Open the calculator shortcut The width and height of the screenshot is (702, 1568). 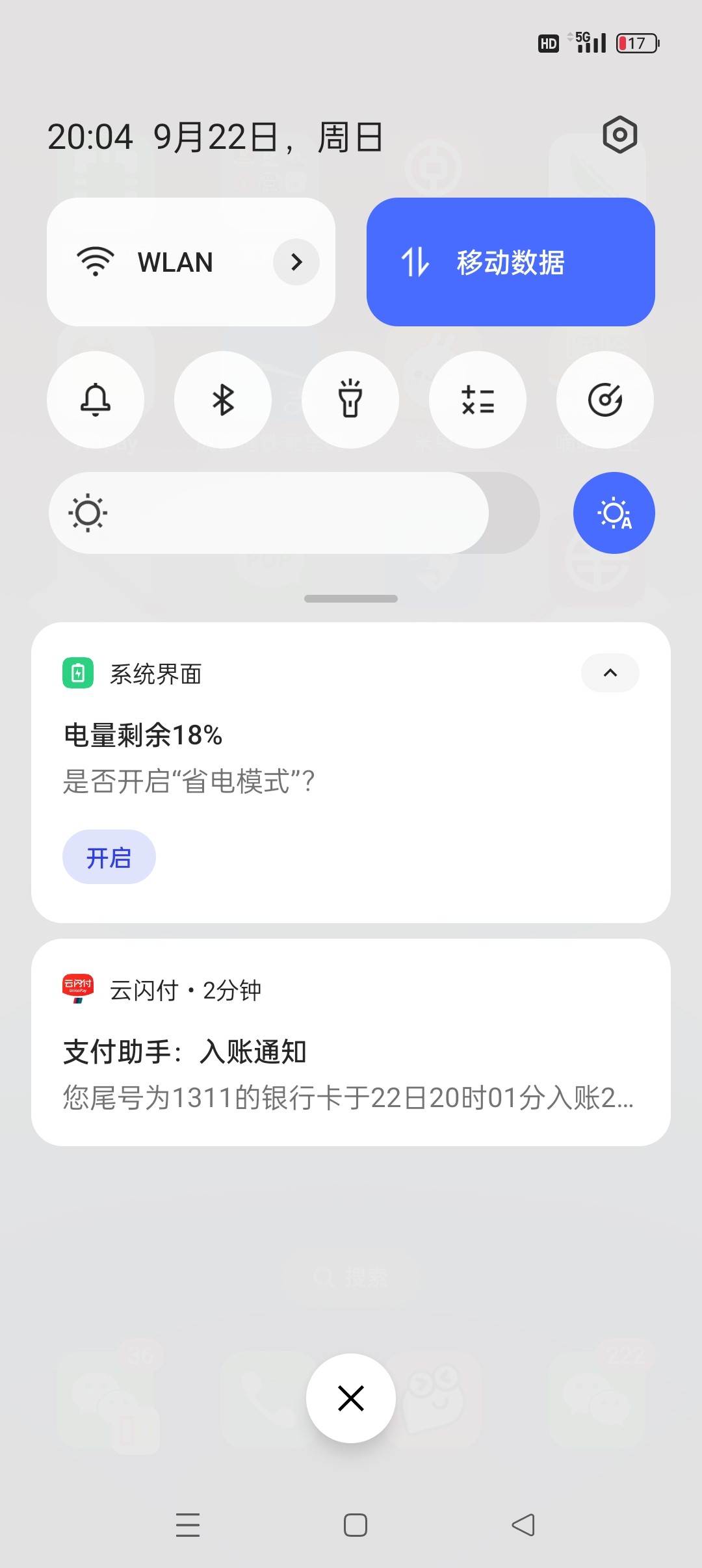478,400
